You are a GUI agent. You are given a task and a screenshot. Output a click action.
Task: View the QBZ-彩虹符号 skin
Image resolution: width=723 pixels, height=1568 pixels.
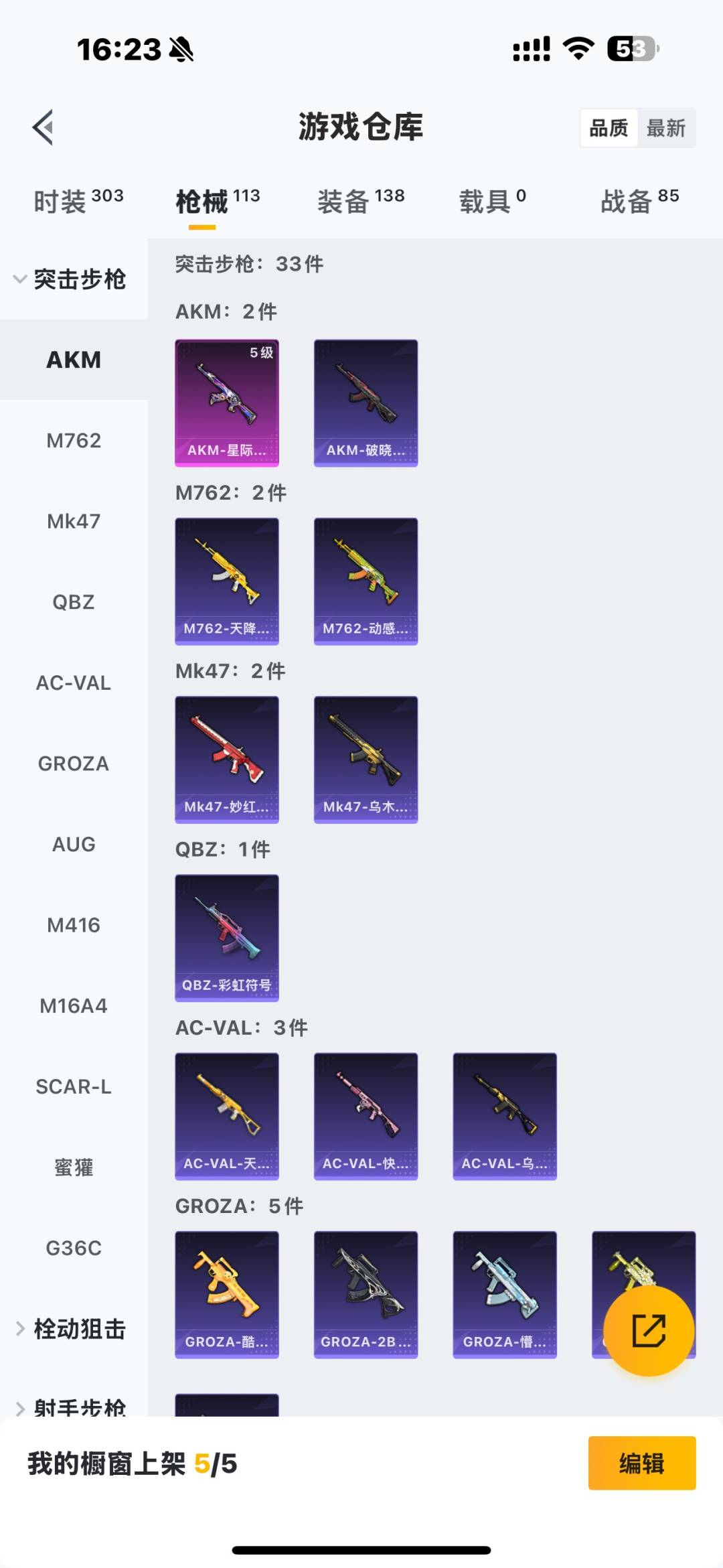(x=227, y=938)
